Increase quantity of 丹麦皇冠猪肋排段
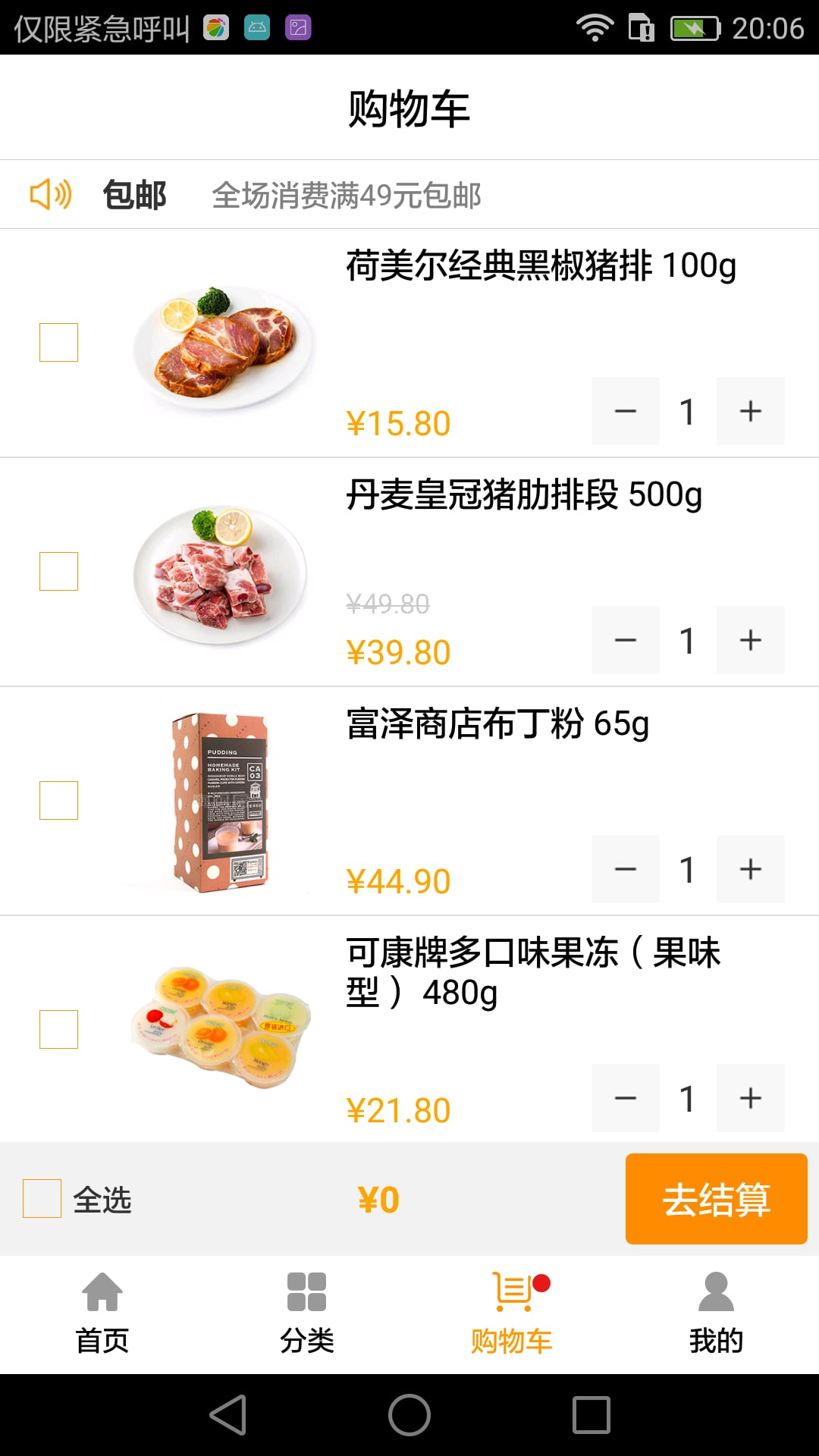819x1456 pixels. pos(751,640)
